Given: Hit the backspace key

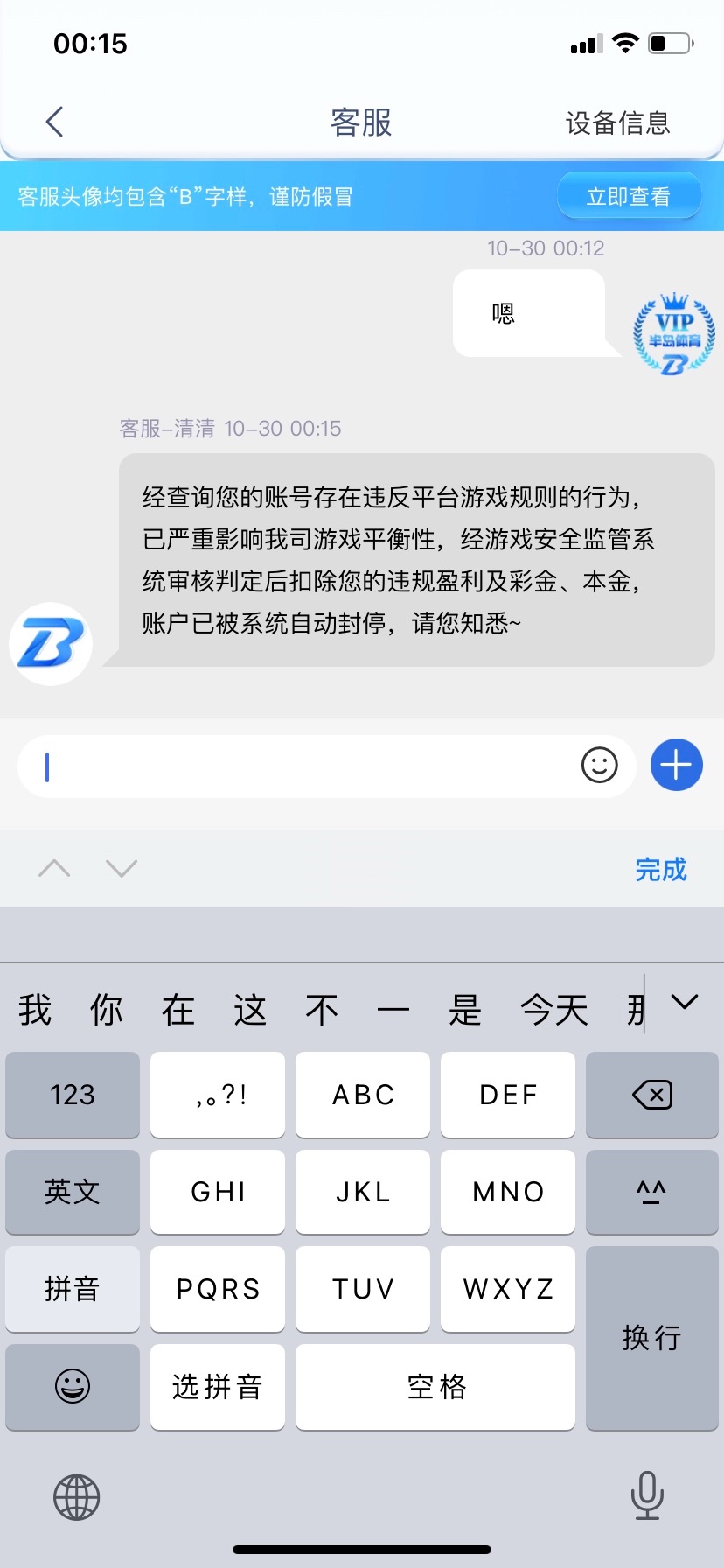Looking at the screenshot, I should coord(651,1095).
